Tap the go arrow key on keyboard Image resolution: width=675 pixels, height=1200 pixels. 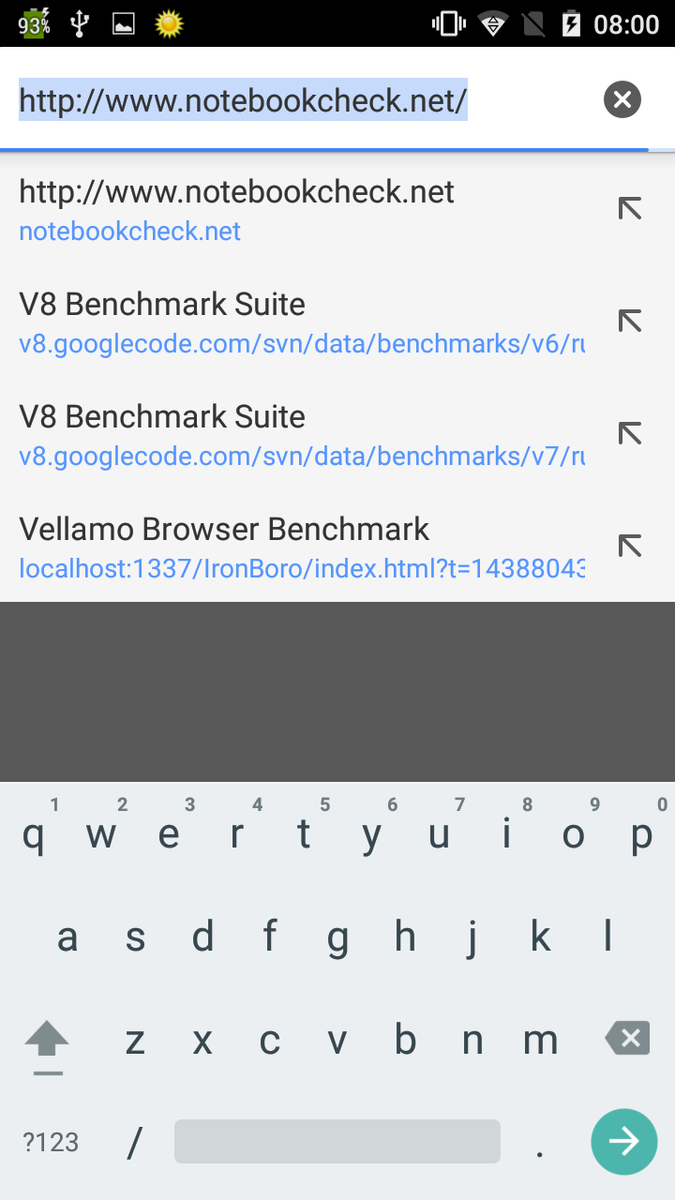click(x=624, y=1141)
